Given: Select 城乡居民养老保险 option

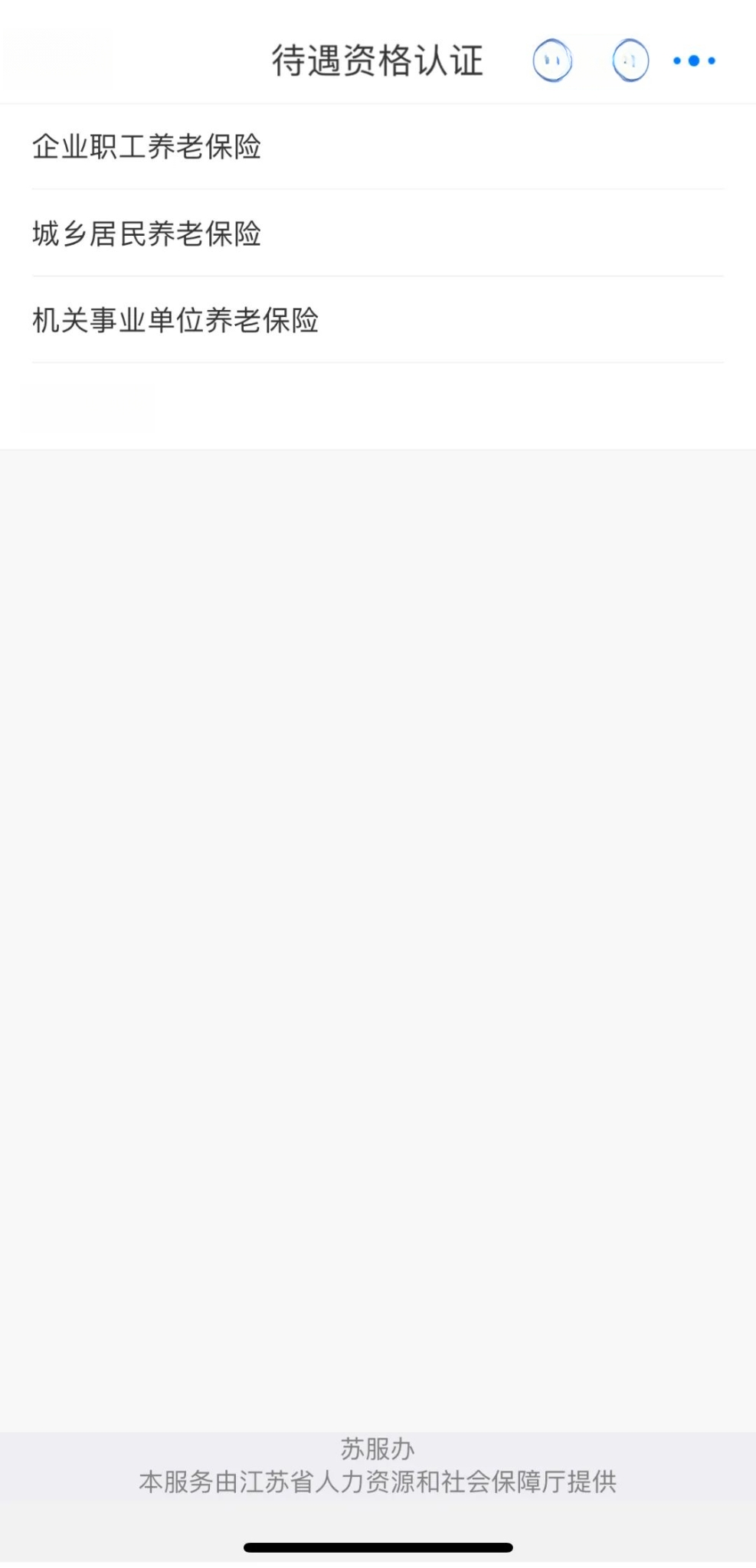Looking at the screenshot, I should click(x=378, y=233).
